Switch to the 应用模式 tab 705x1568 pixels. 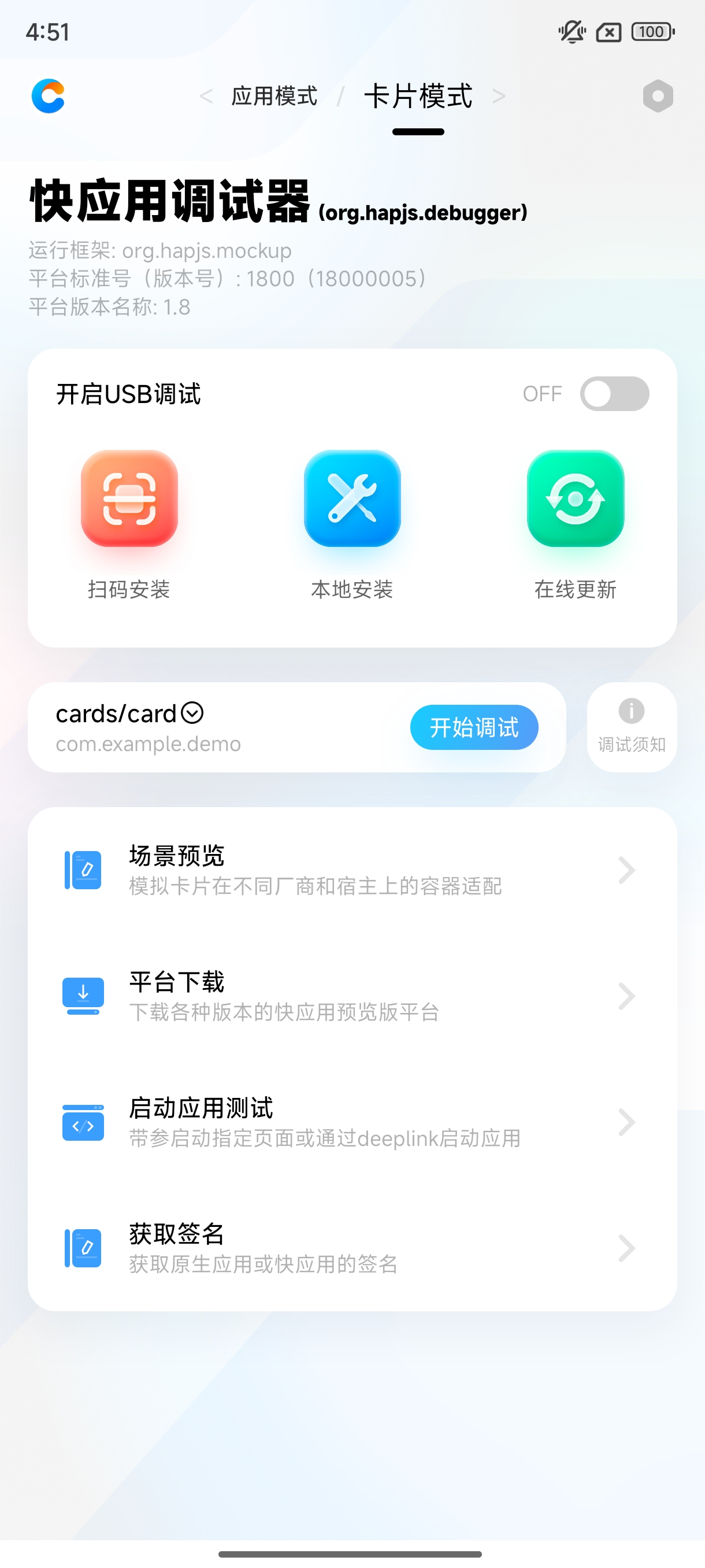pyautogui.click(x=273, y=96)
